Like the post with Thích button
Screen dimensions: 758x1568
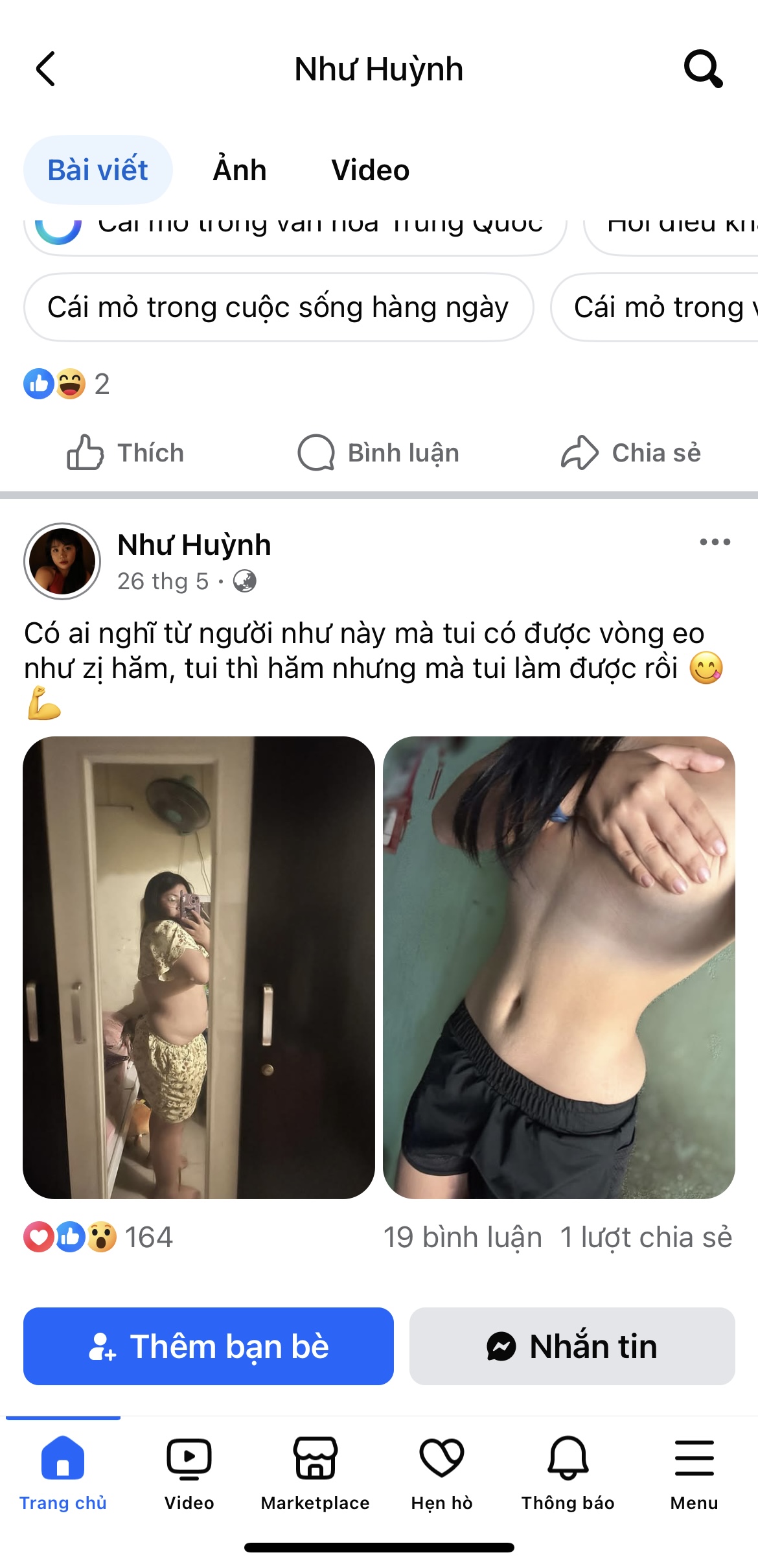click(x=126, y=452)
